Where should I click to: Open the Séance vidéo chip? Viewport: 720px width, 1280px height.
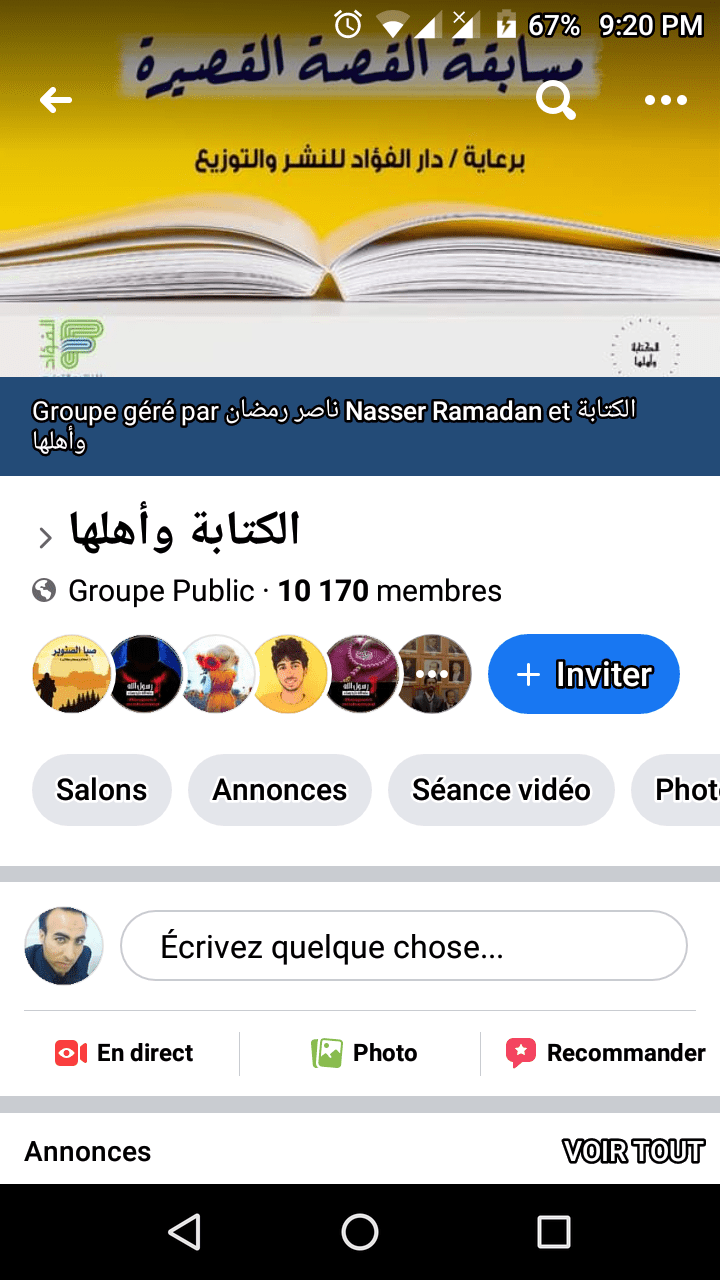coord(501,790)
